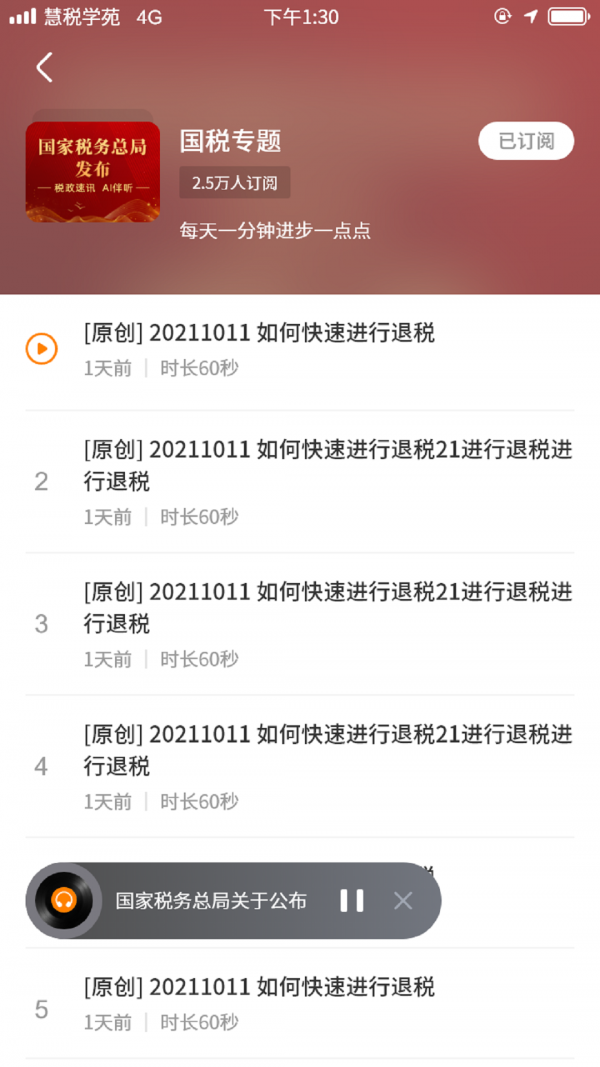Play the first audio item with orange play icon

click(41, 349)
